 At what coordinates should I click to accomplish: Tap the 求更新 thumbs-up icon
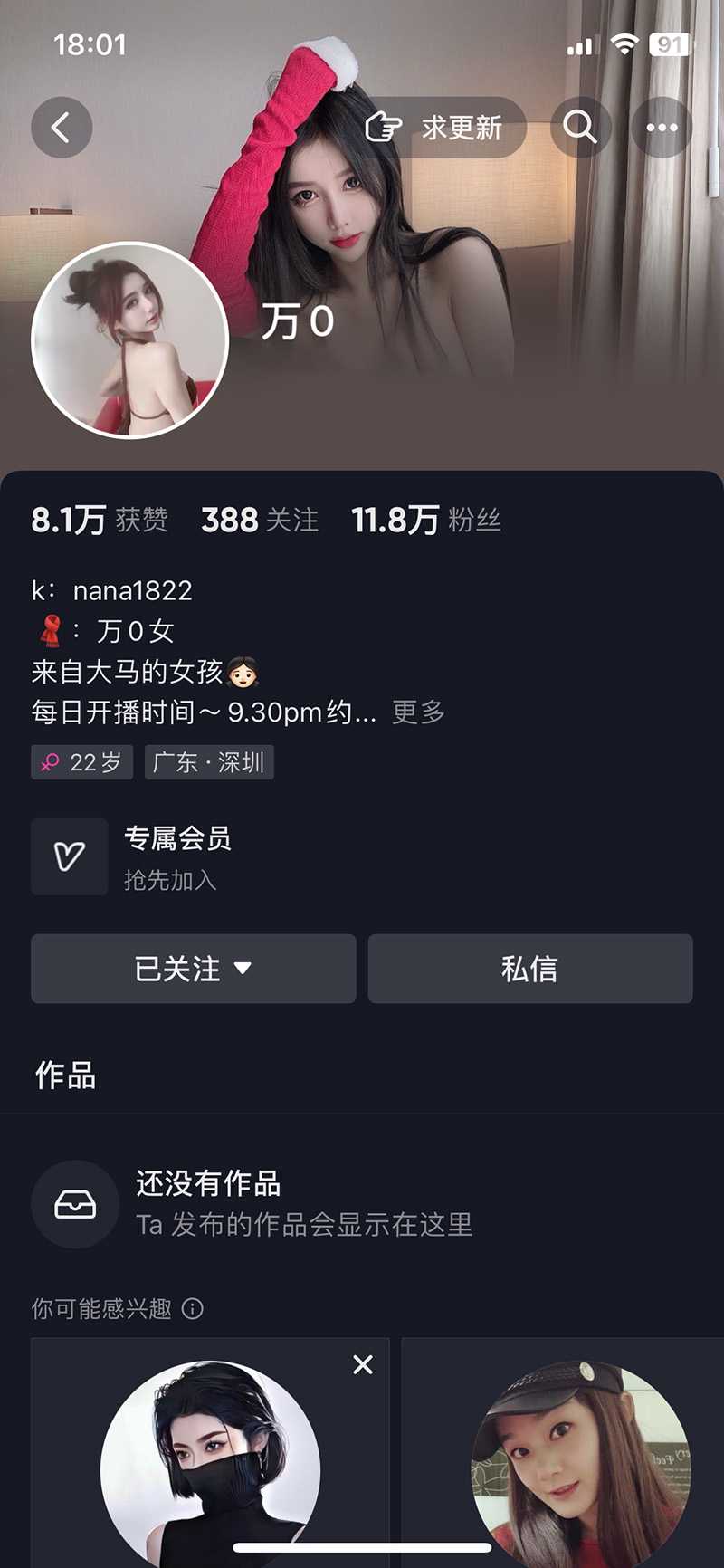click(x=384, y=127)
